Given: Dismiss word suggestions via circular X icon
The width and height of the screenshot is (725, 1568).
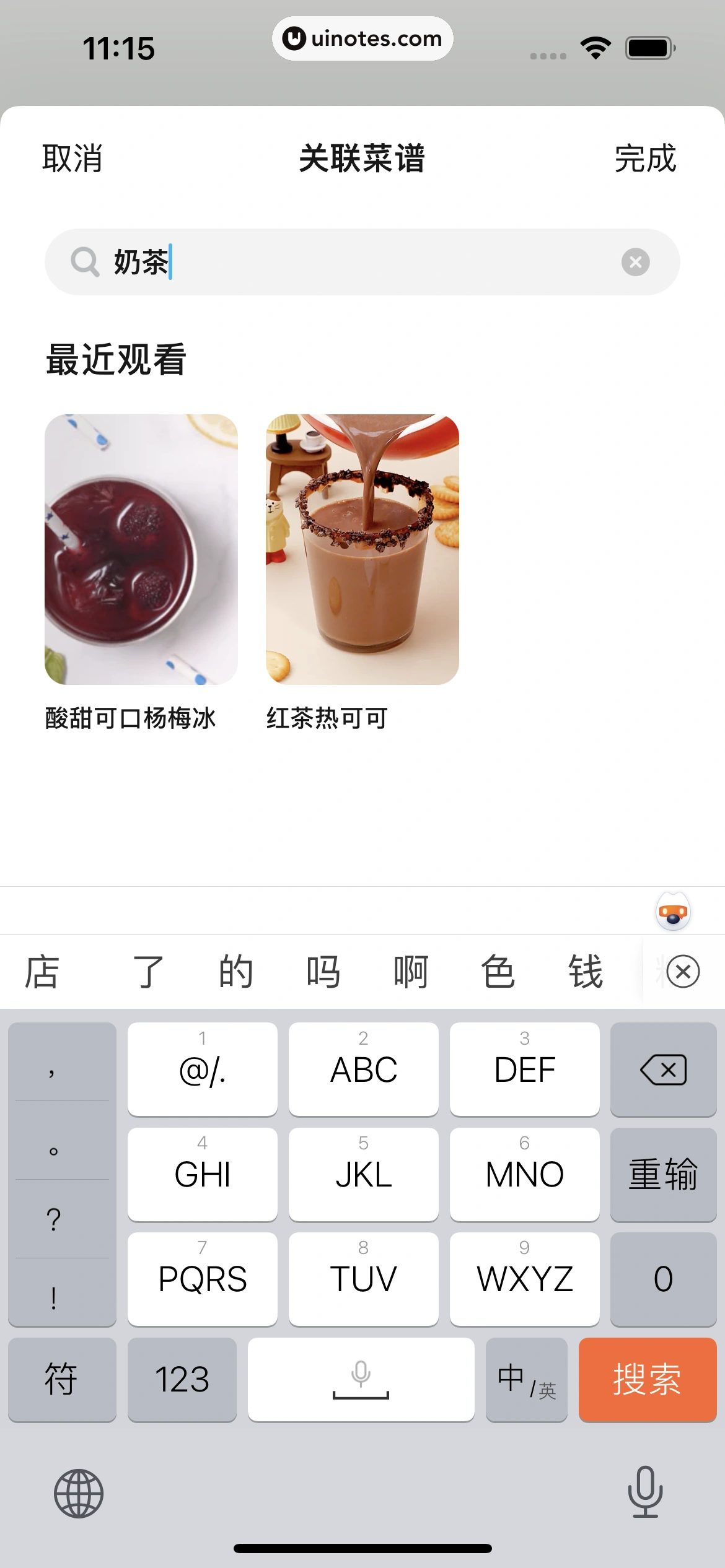Looking at the screenshot, I should 683,971.
